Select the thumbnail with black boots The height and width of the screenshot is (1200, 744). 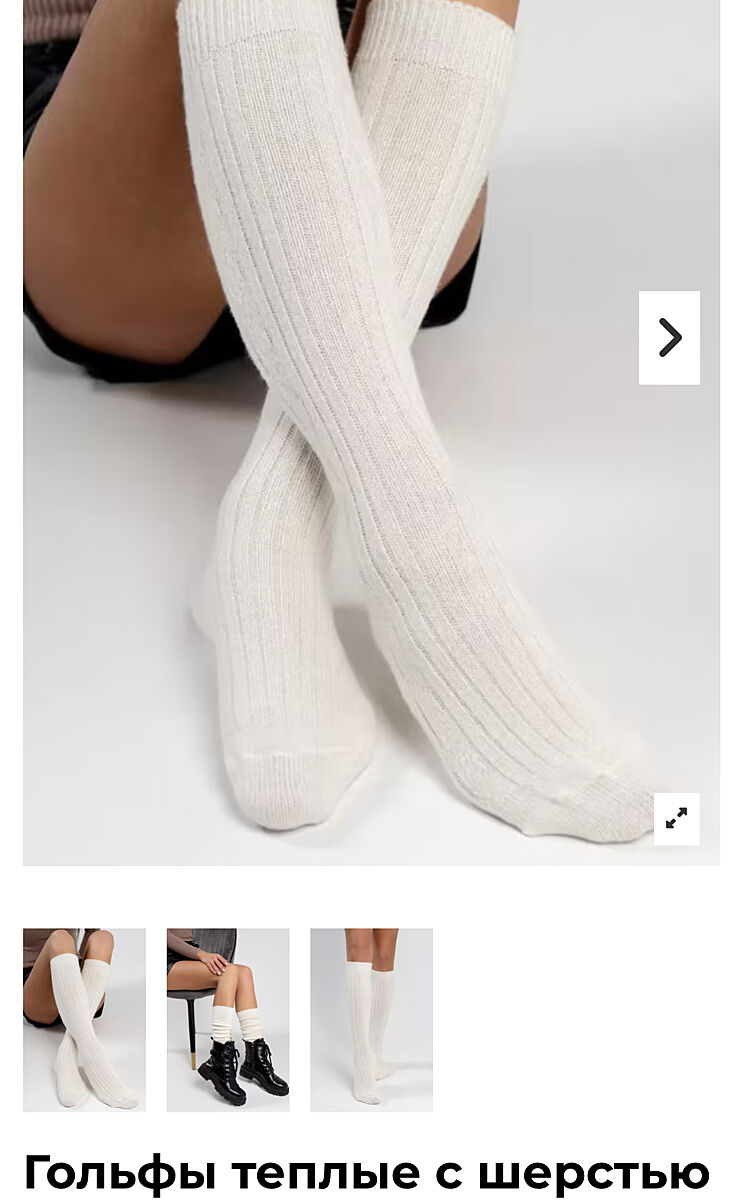pyautogui.click(x=228, y=1019)
